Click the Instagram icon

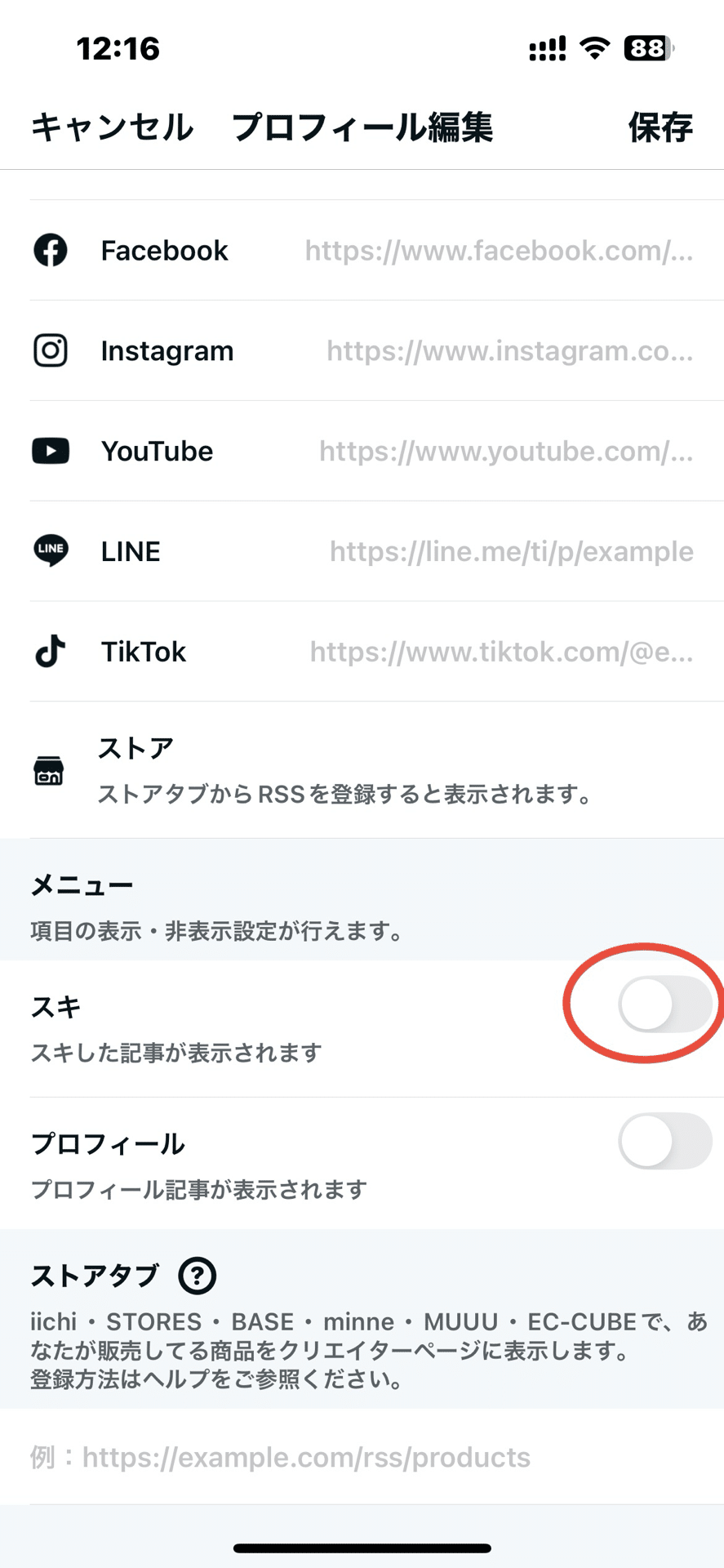pos(50,350)
